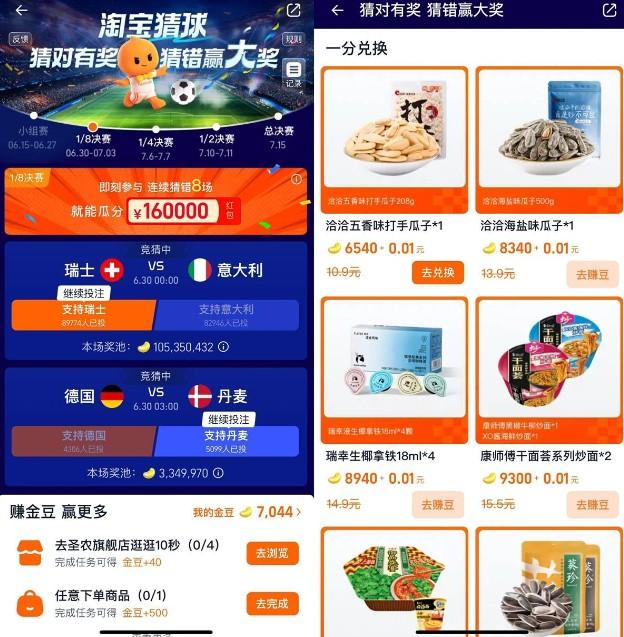Back Denmark with 支持丹麦
This screenshot has height=637, width=624.
pyautogui.click(x=227, y=440)
